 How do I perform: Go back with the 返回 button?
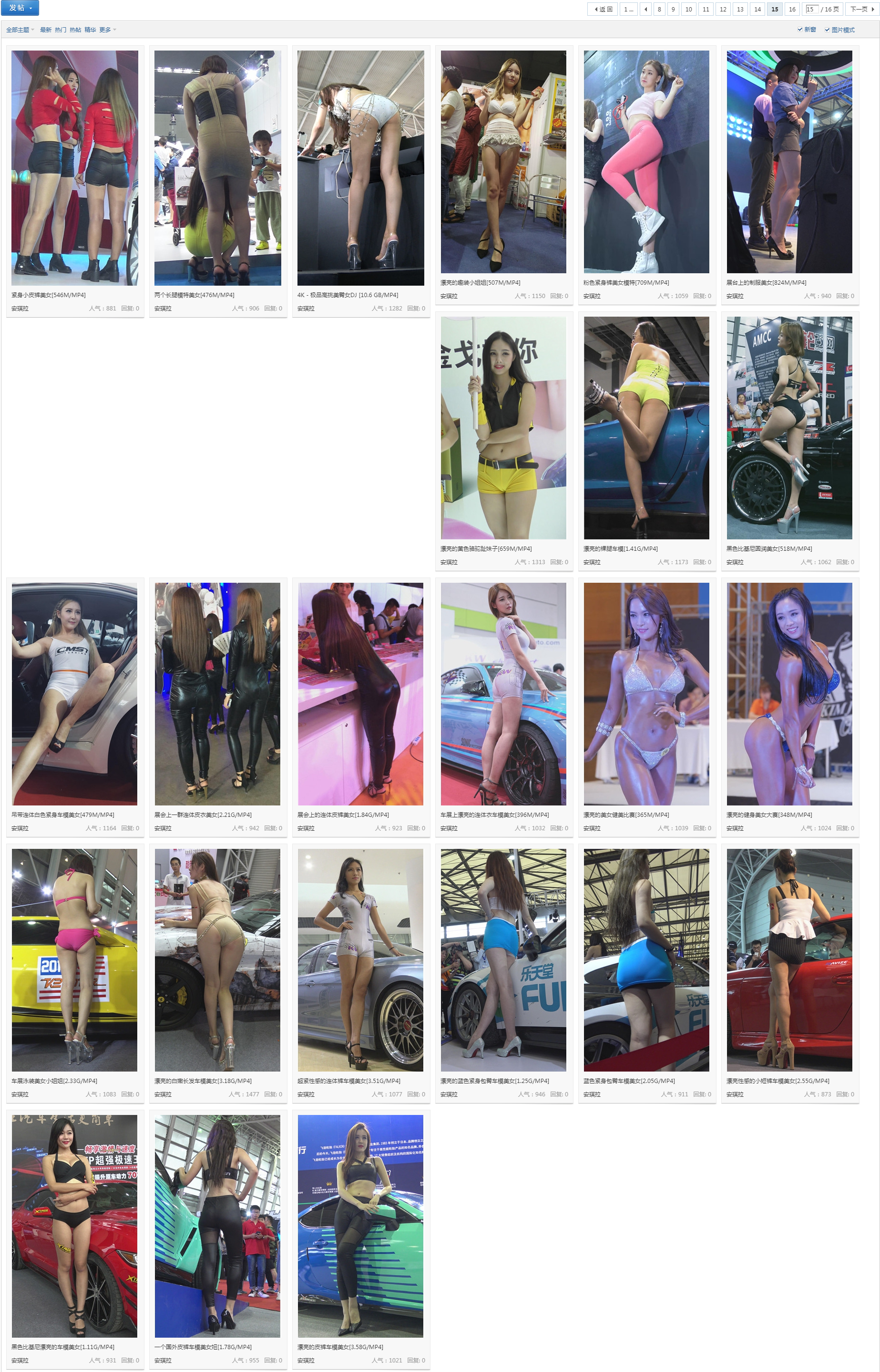pyautogui.click(x=603, y=9)
